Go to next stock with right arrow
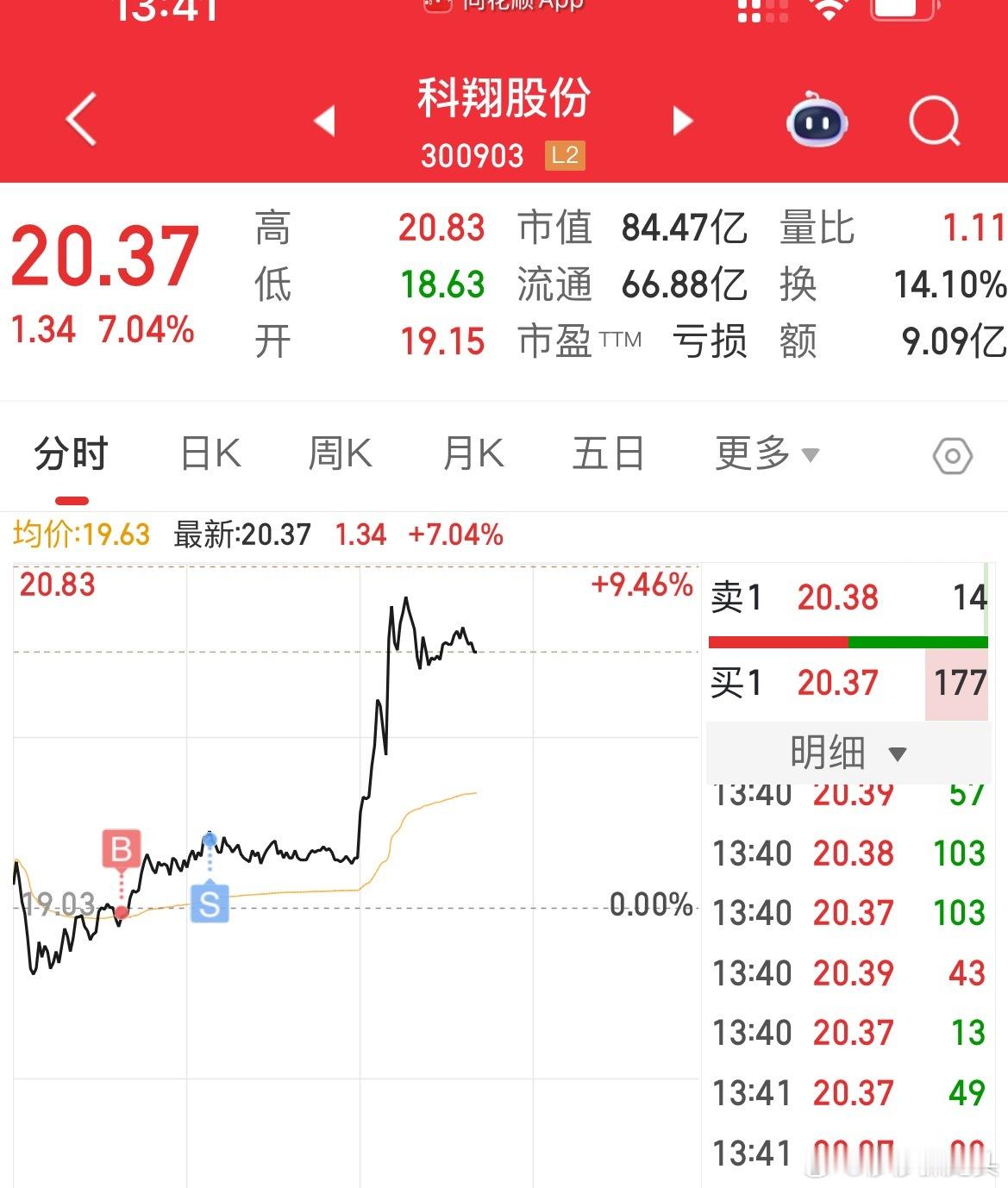Image resolution: width=1008 pixels, height=1188 pixels. pos(682,121)
